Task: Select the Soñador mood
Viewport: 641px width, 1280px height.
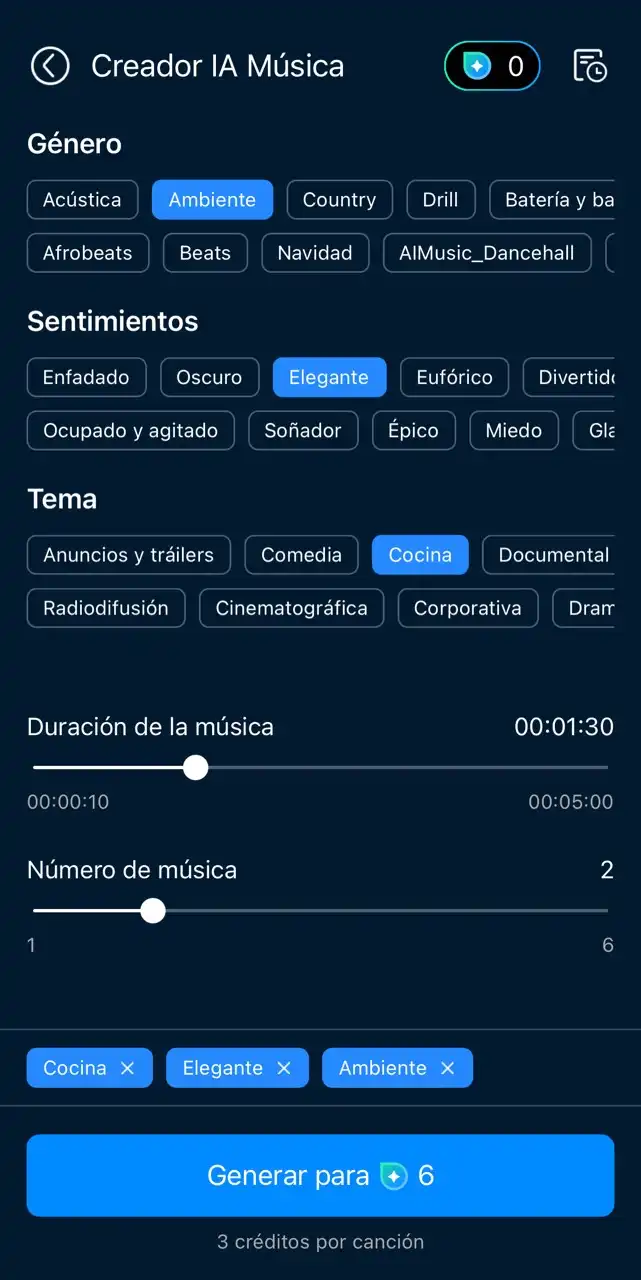Action: tap(303, 431)
